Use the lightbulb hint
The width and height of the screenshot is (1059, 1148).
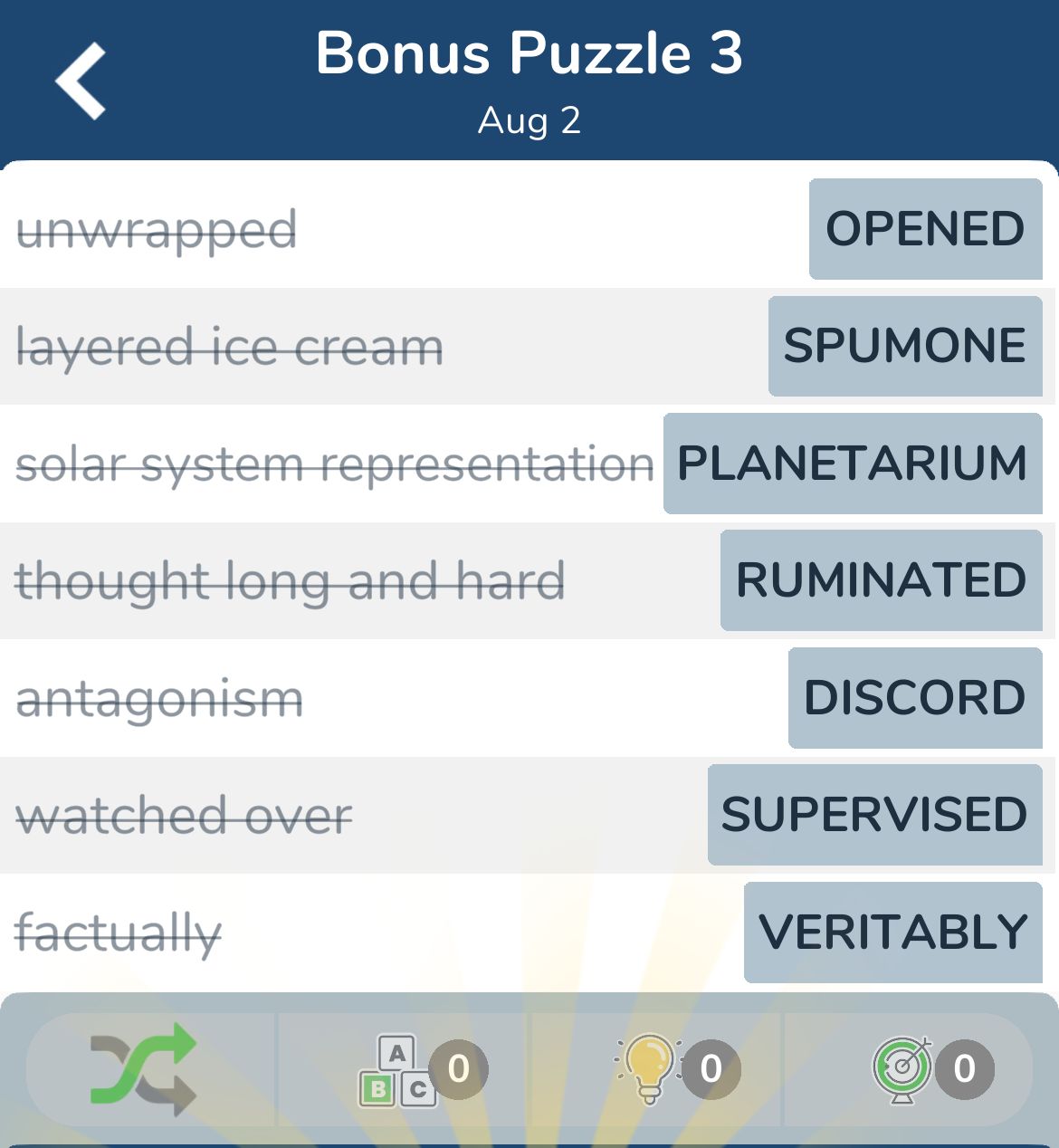click(648, 1068)
